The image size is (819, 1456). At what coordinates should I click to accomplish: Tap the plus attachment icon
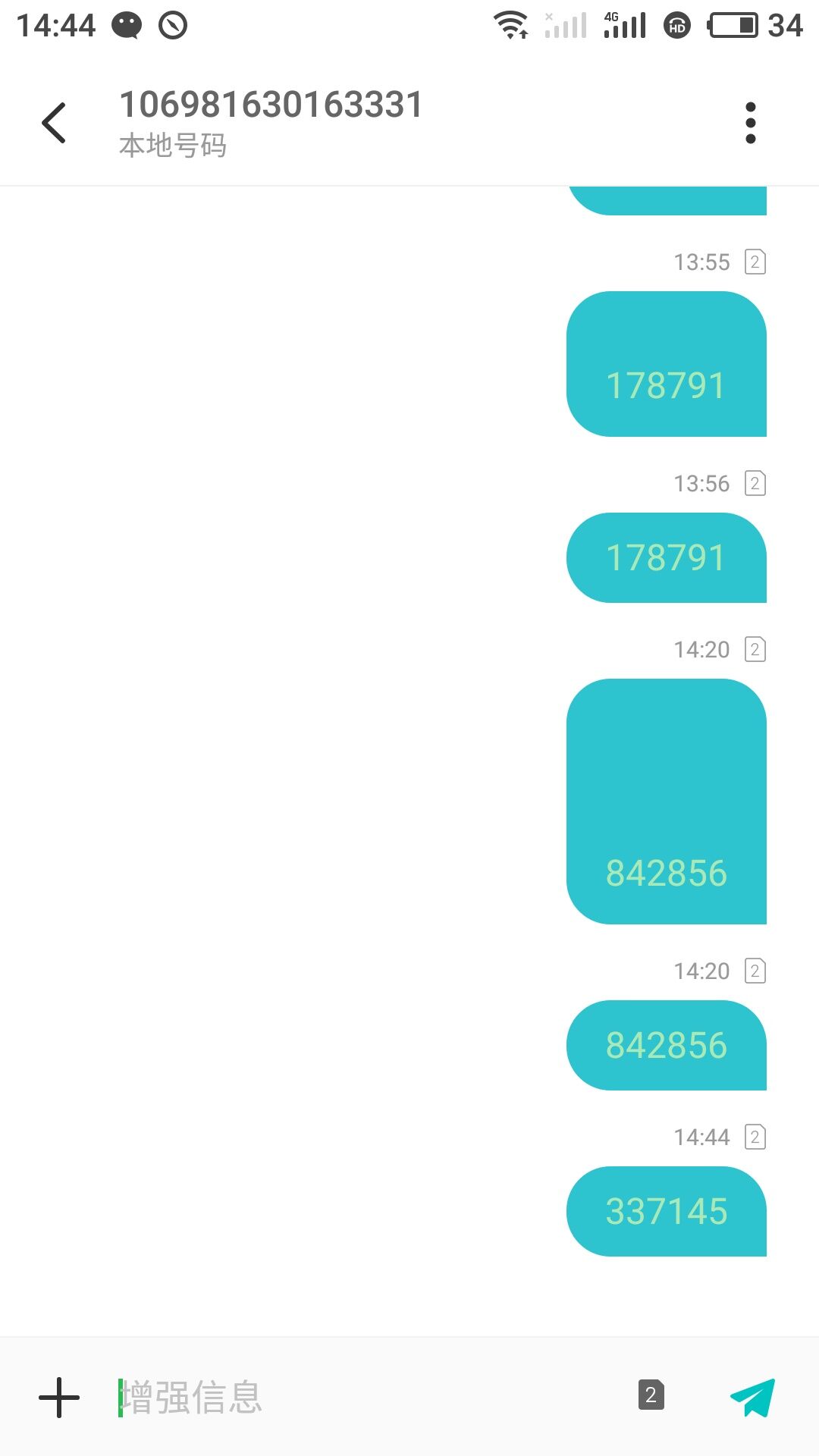(x=59, y=1398)
